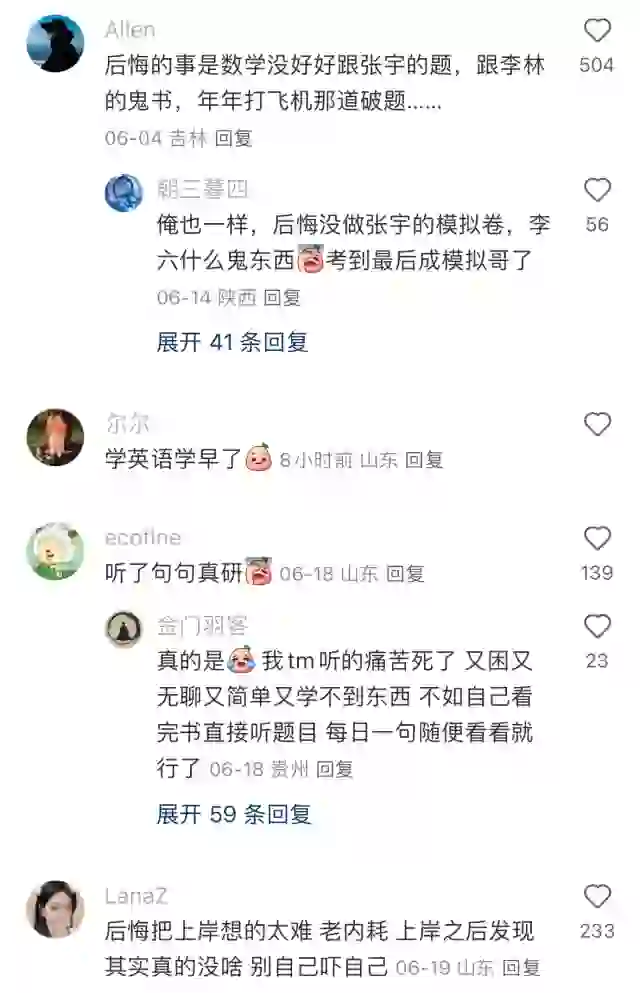Like 尔尔's comment about English
640x993 pixels.
tap(597, 424)
